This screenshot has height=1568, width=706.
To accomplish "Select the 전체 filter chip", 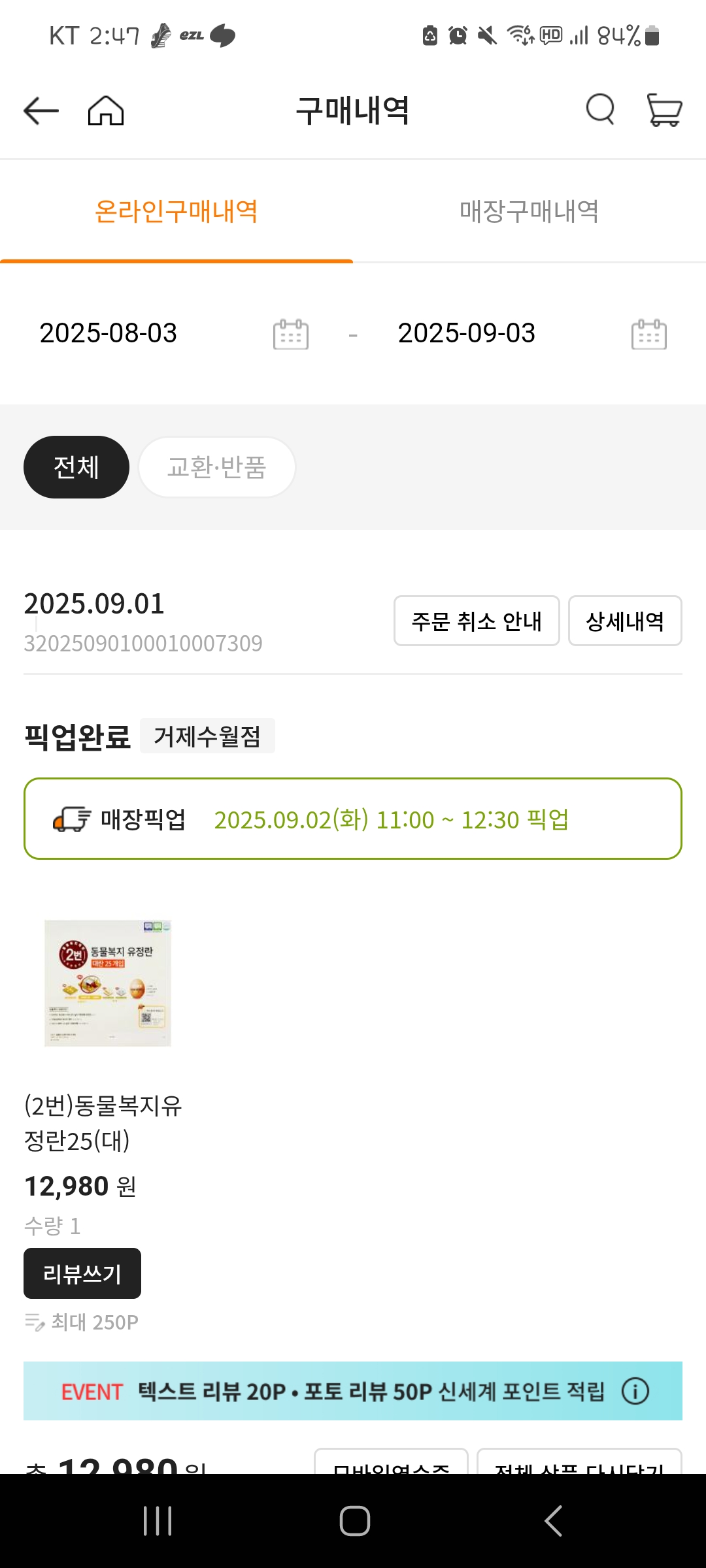I will pyautogui.click(x=76, y=466).
